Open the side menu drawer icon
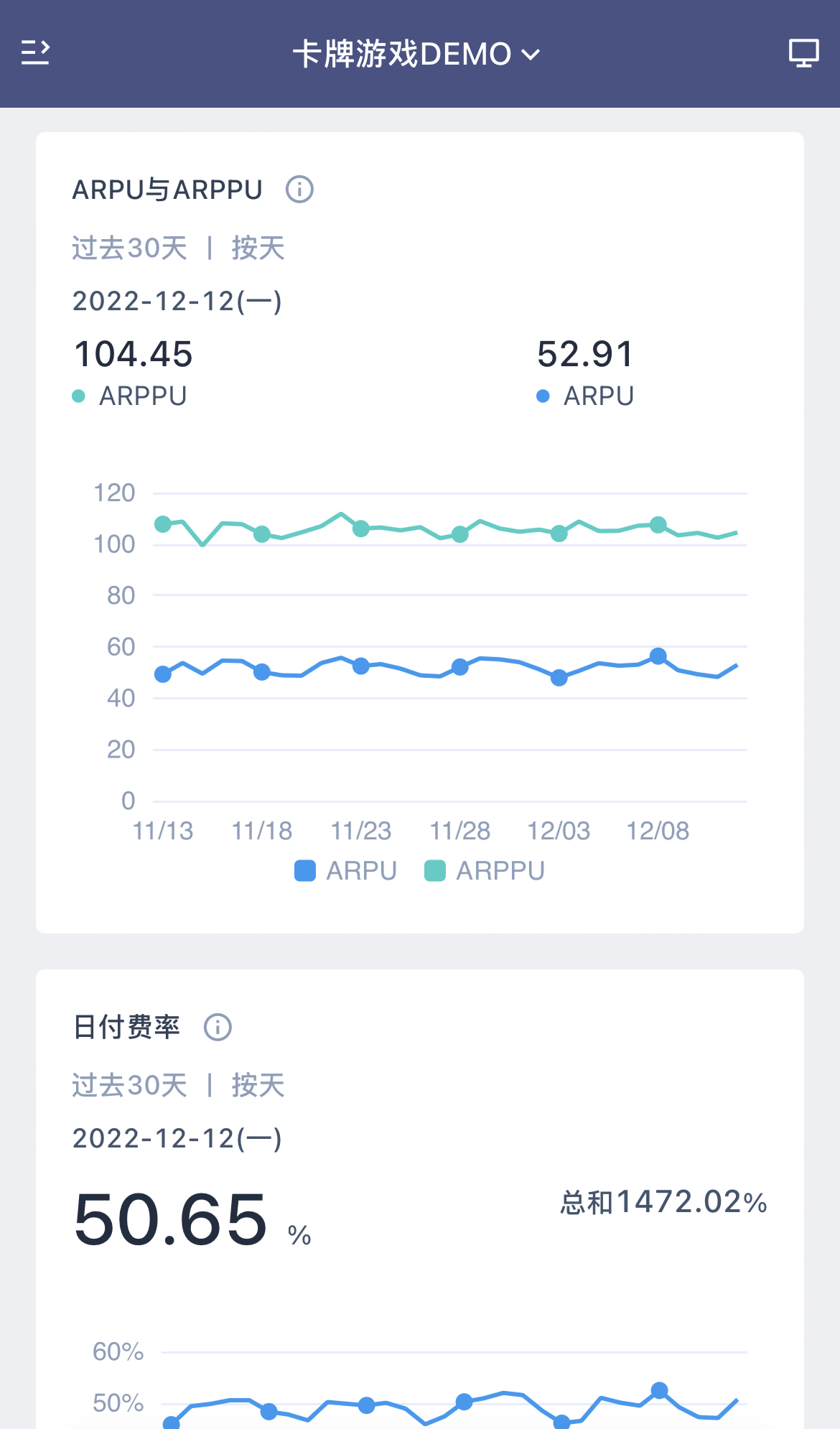Viewport: 840px width, 1429px height. click(x=35, y=53)
